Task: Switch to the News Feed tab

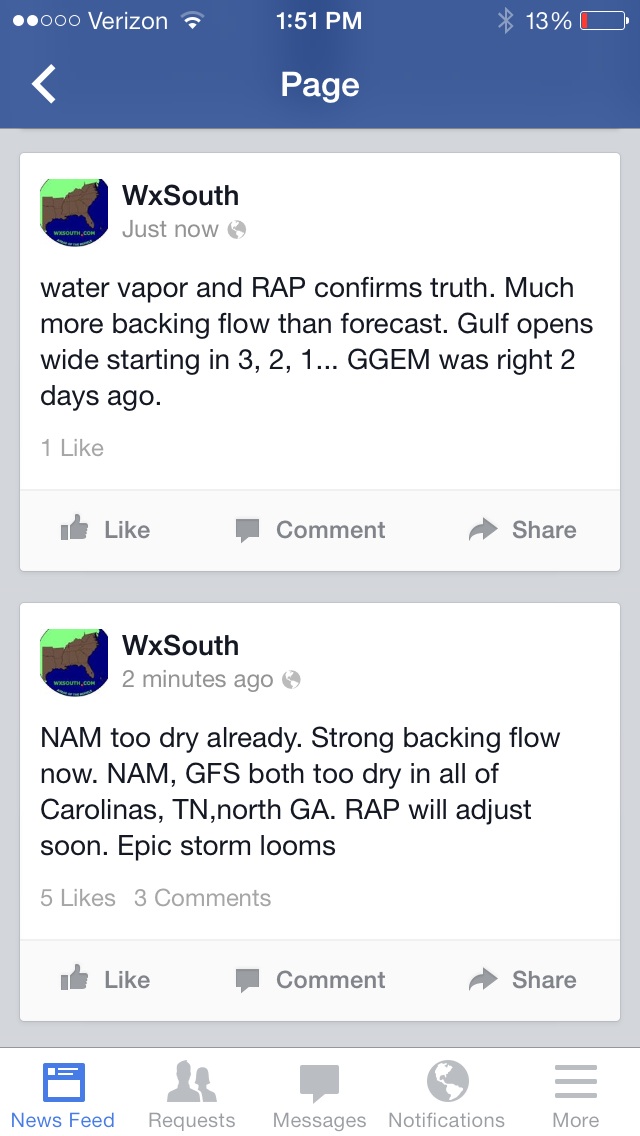Action: click(63, 1094)
